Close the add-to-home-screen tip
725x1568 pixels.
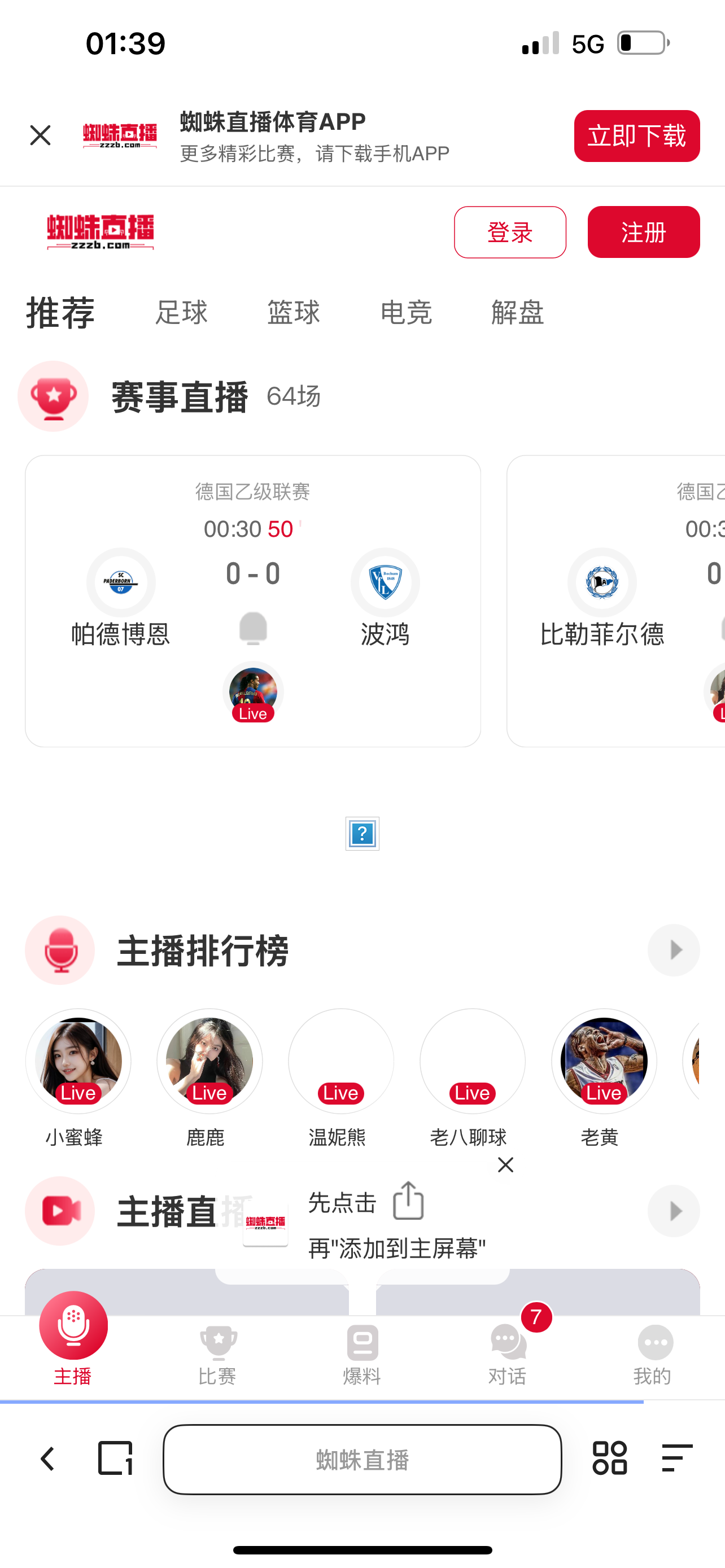point(505,1164)
